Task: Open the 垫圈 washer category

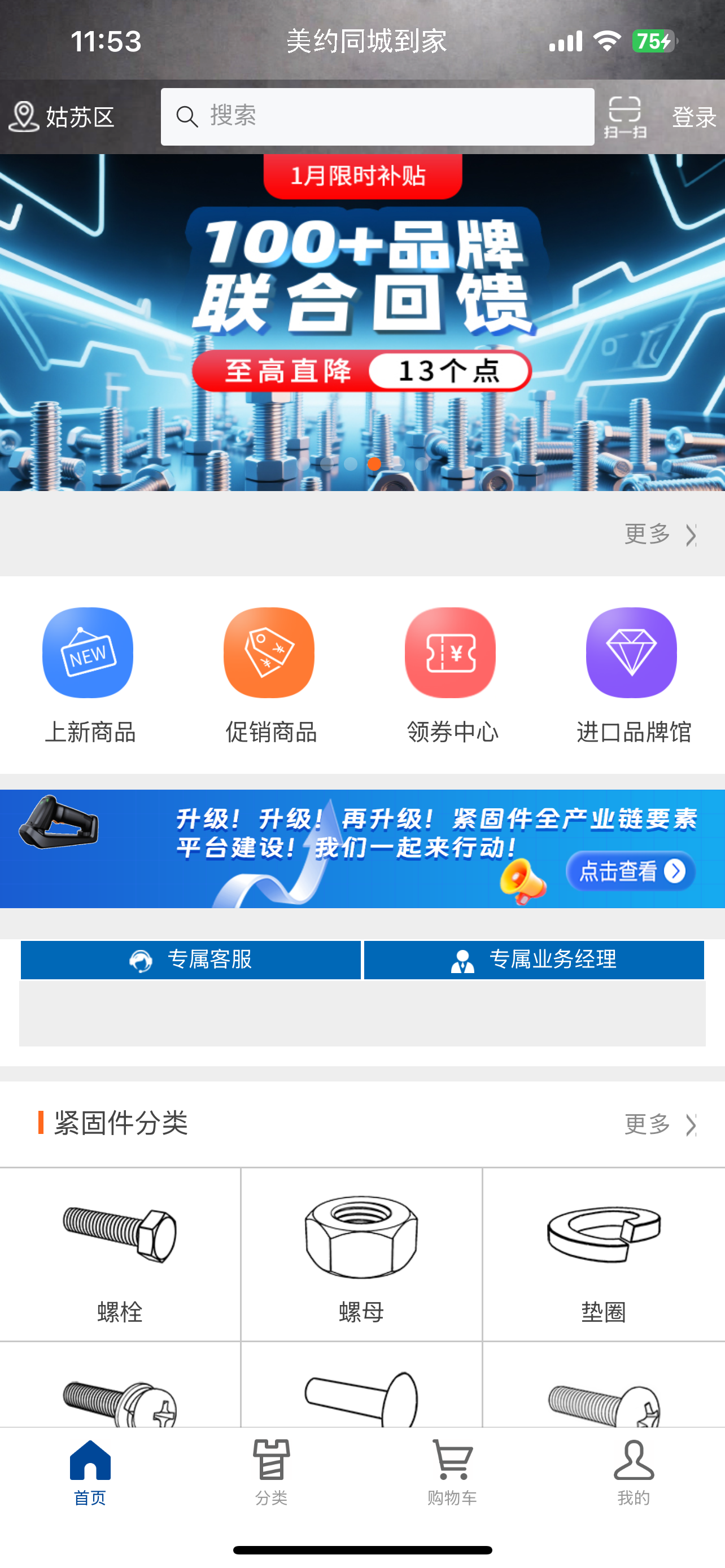Action: point(603,1254)
